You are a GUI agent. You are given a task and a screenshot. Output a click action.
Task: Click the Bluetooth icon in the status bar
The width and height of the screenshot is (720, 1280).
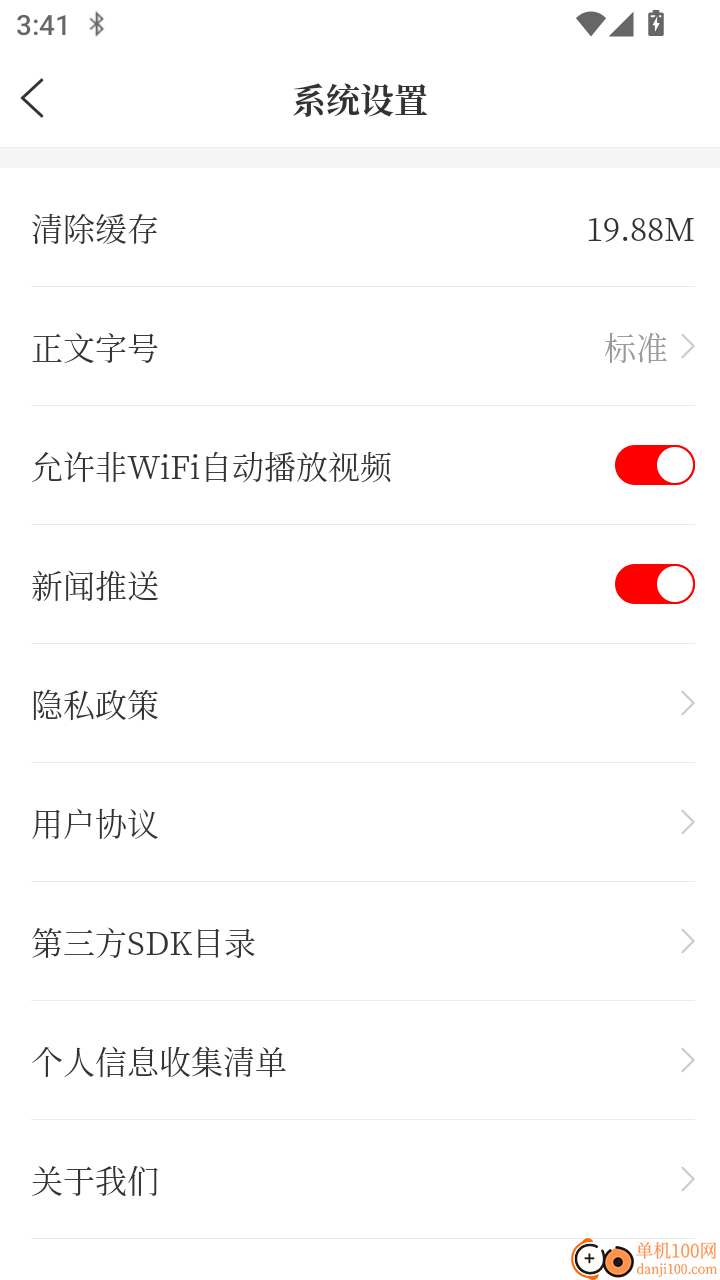(x=97, y=23)
